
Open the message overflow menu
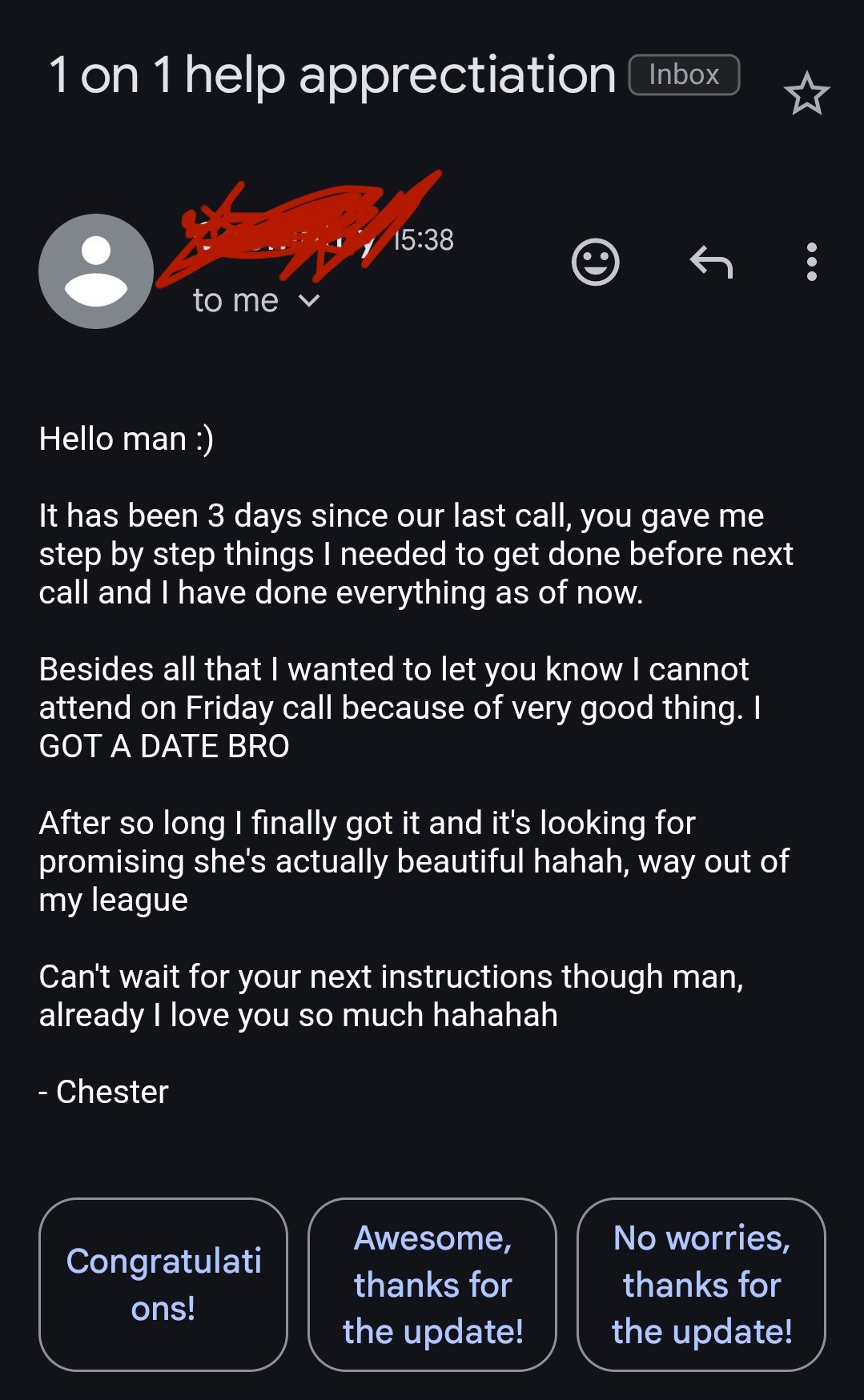[811, 263]
